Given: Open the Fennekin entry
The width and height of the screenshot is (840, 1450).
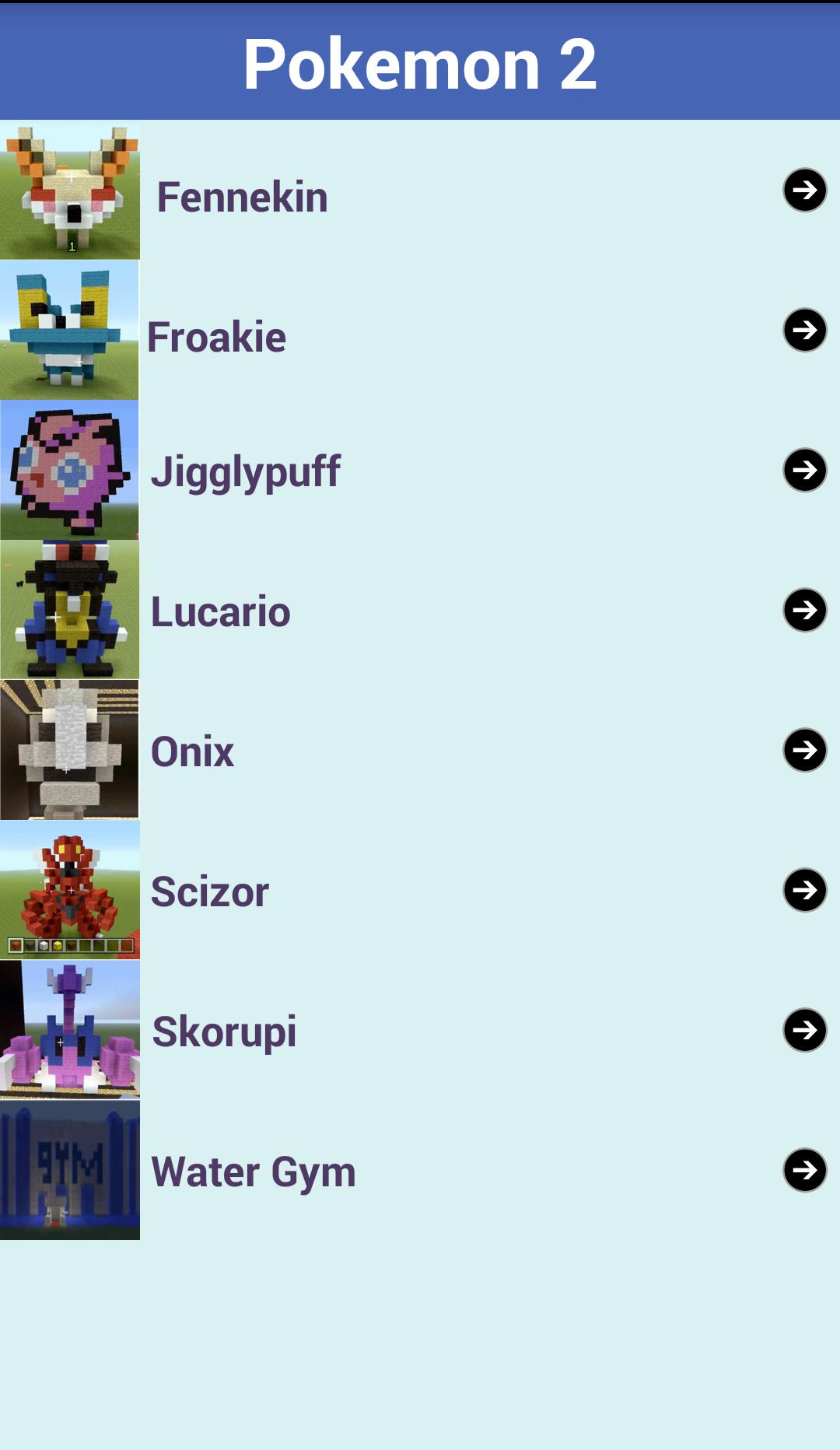Looking at the screenshot, I should point(242,196).
